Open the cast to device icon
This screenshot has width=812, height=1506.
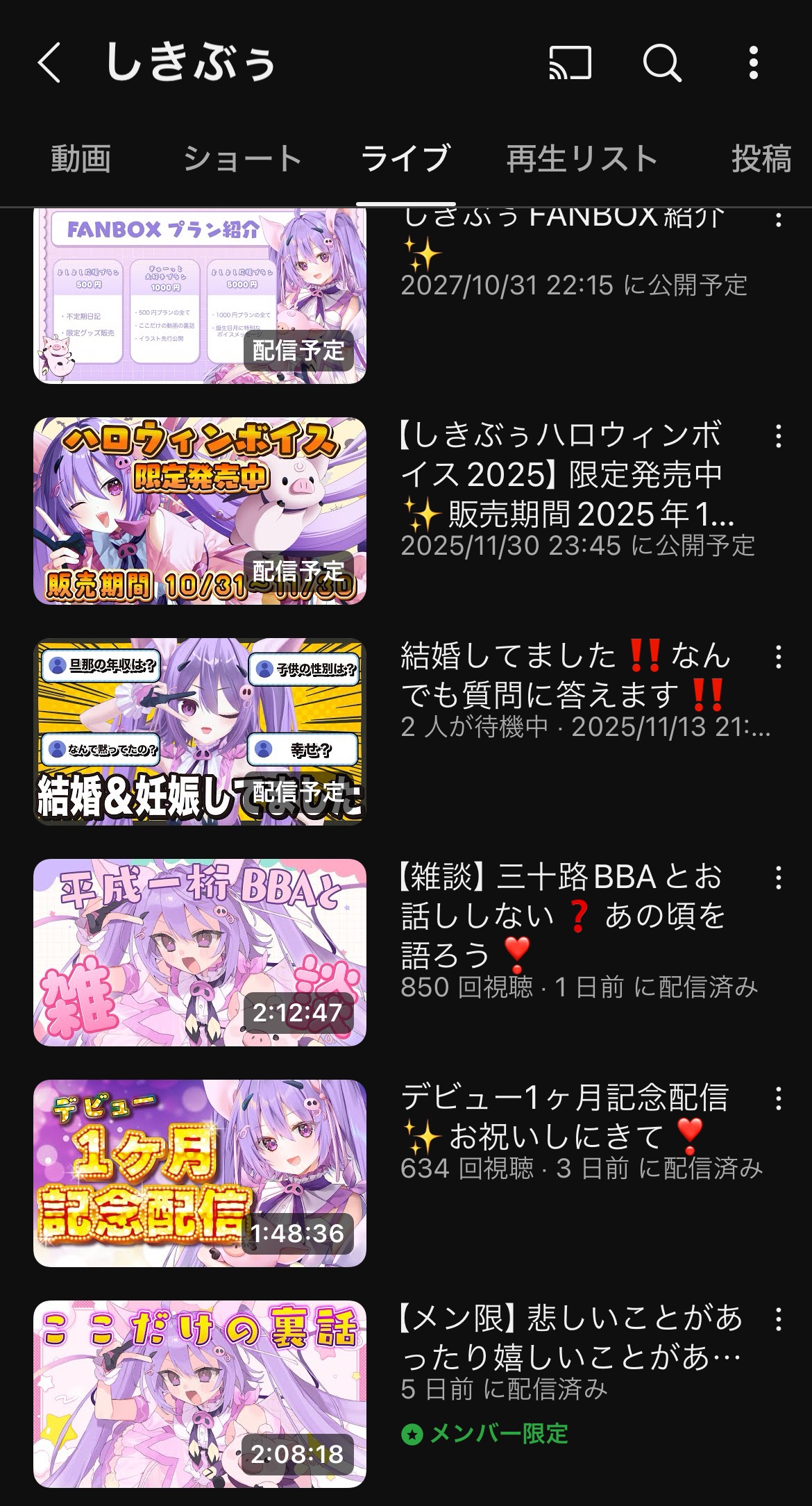coord(570,62)
